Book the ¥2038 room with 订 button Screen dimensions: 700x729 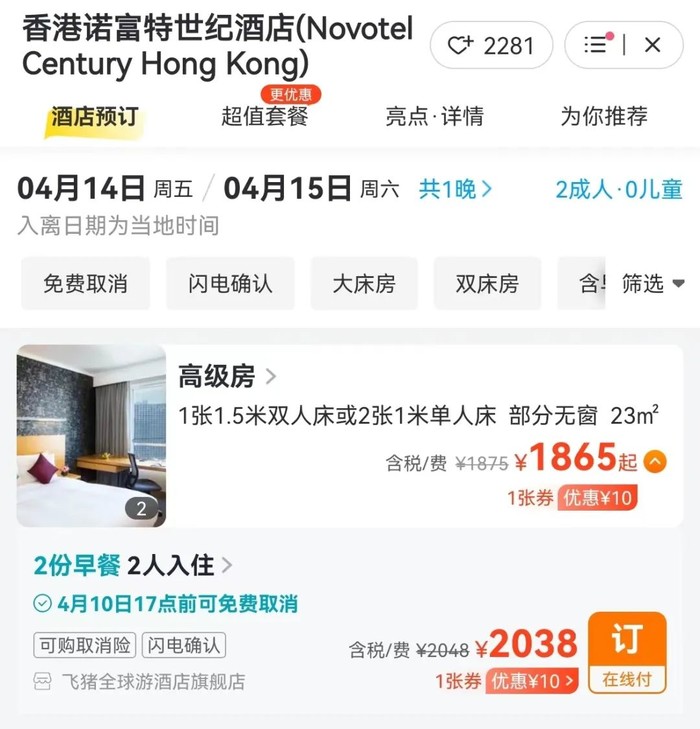[627, 651]
